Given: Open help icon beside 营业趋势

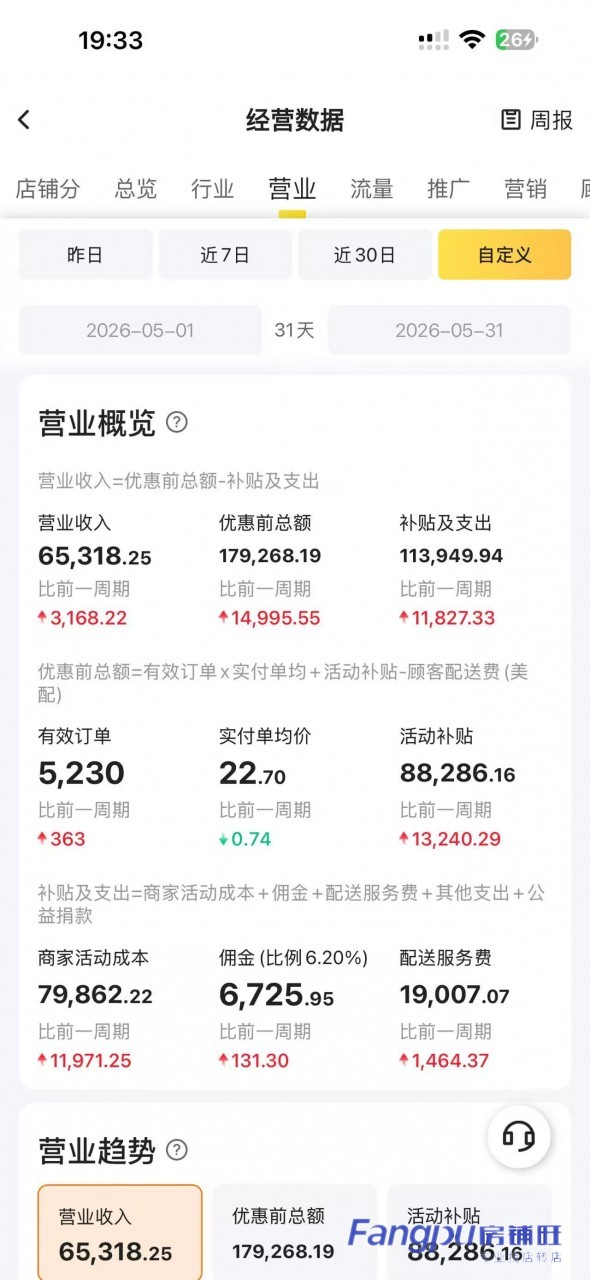Looking at the screenshot, I should tap(177, 1150).
